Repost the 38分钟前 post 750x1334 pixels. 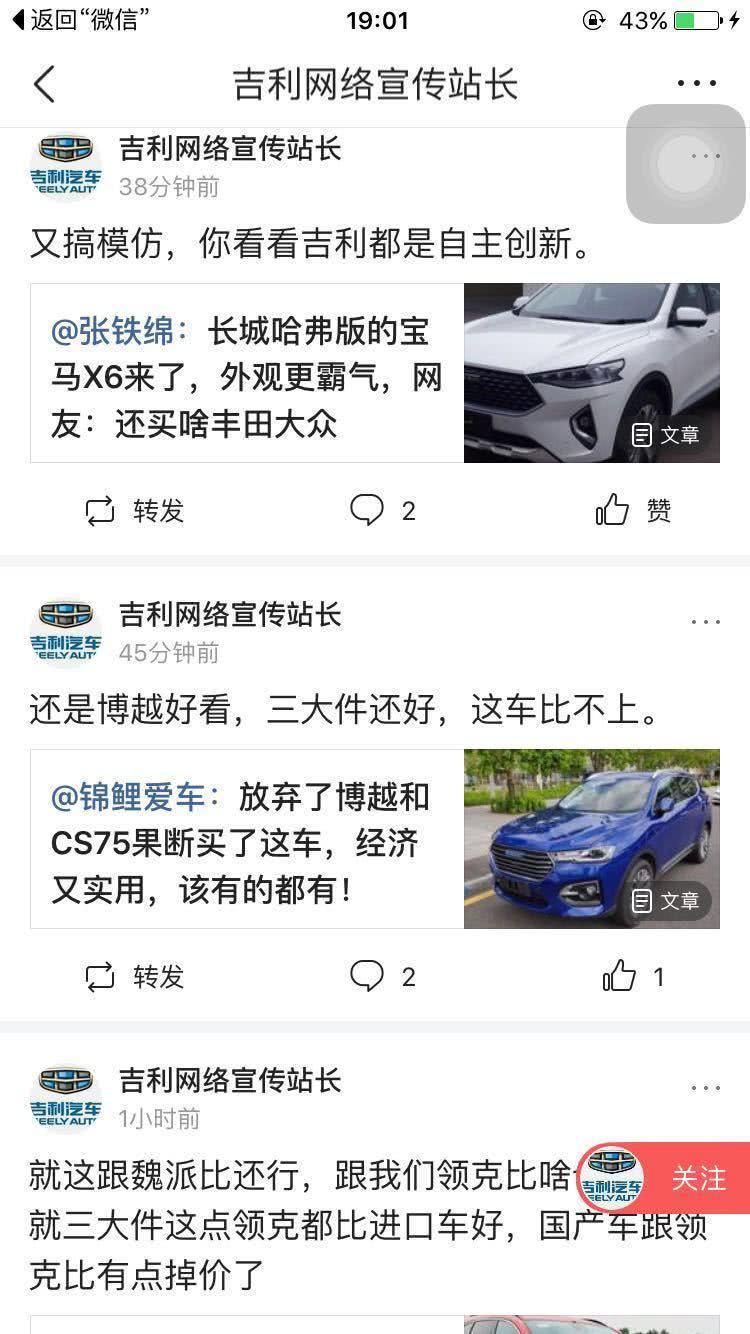[135, 511]
